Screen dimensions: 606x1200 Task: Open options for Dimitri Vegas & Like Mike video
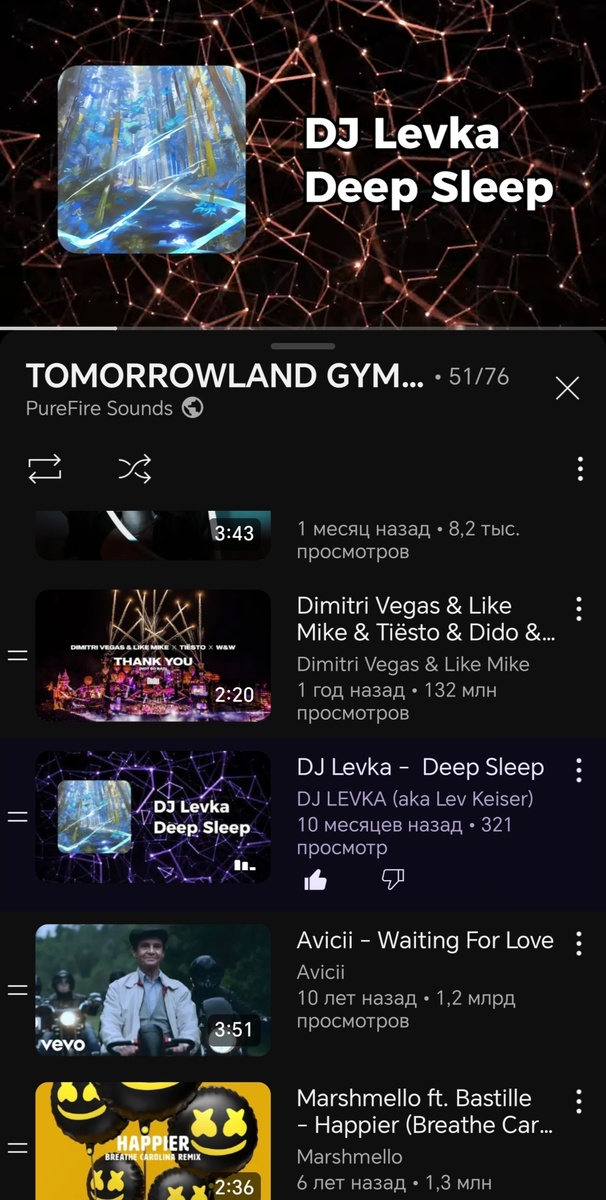579,608
